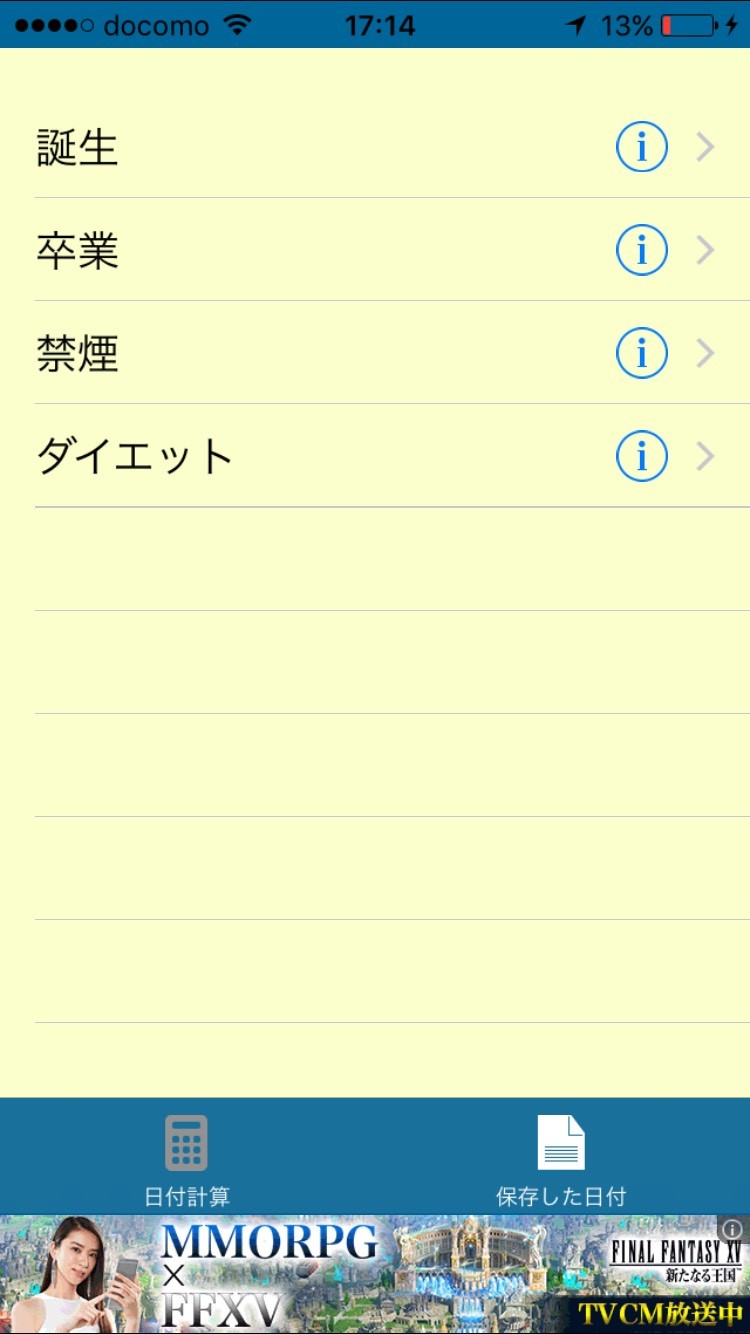Open the 誕生 saved date row

tap(300, 148)
